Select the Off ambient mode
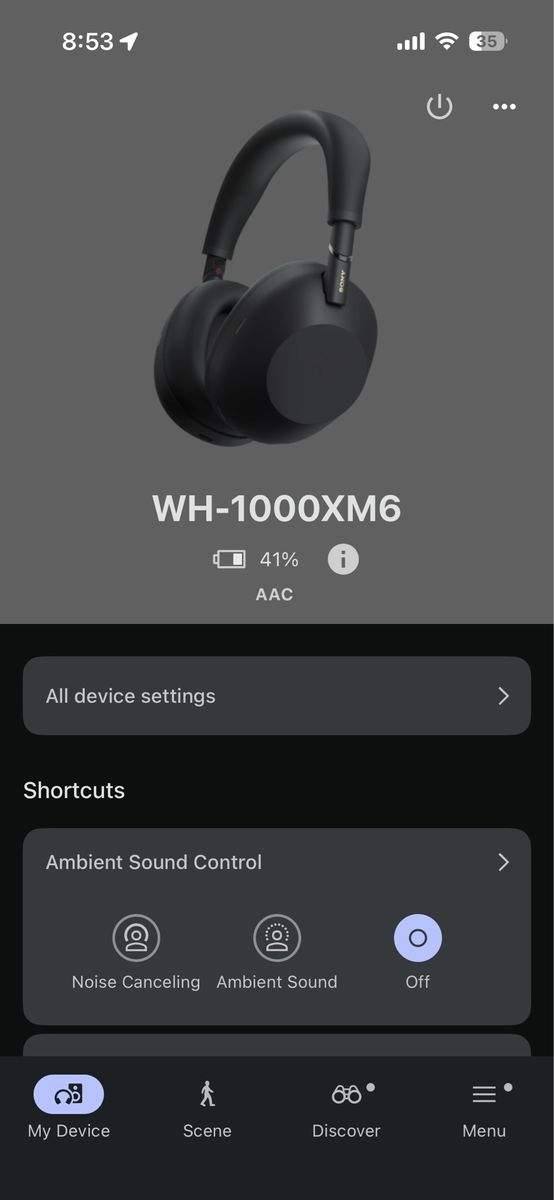 pyautogui.click(x=418, y=953)
